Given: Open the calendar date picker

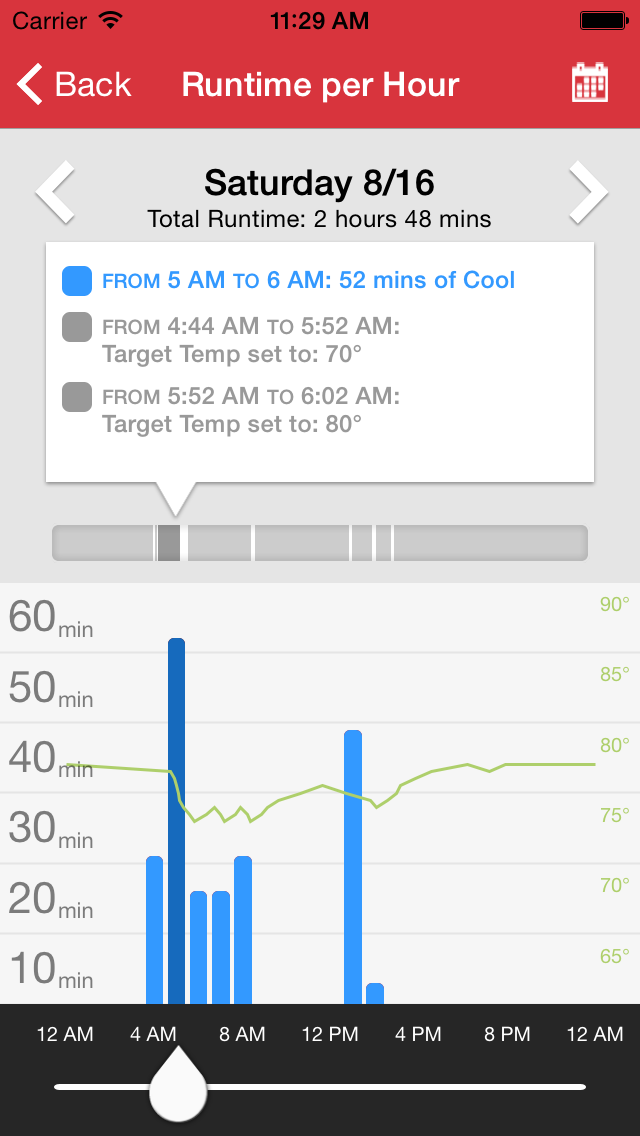Looking at the screenshot, I should (x=589, y=83).
